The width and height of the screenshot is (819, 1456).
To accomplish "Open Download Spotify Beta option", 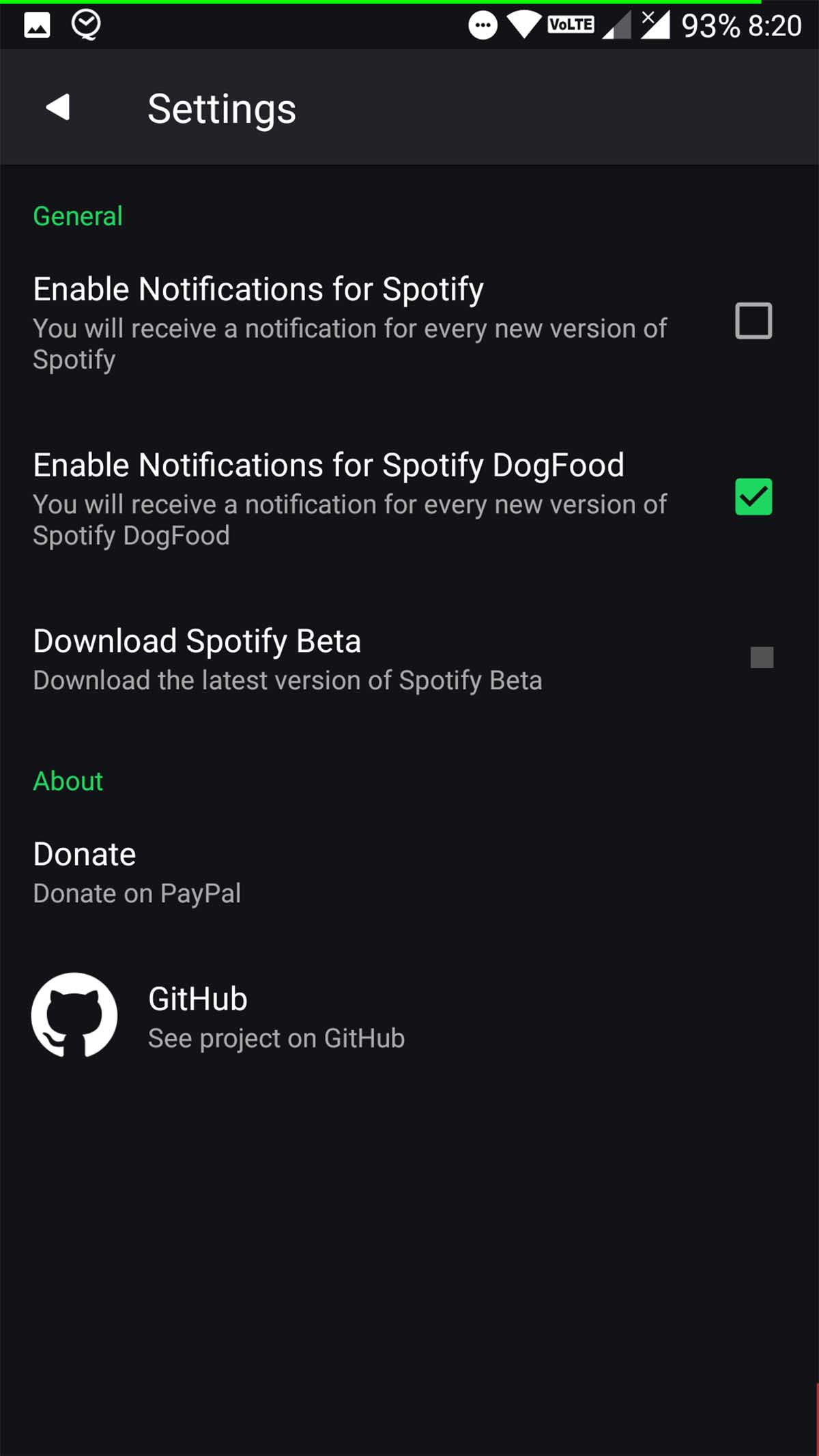I will click(287, 659).
